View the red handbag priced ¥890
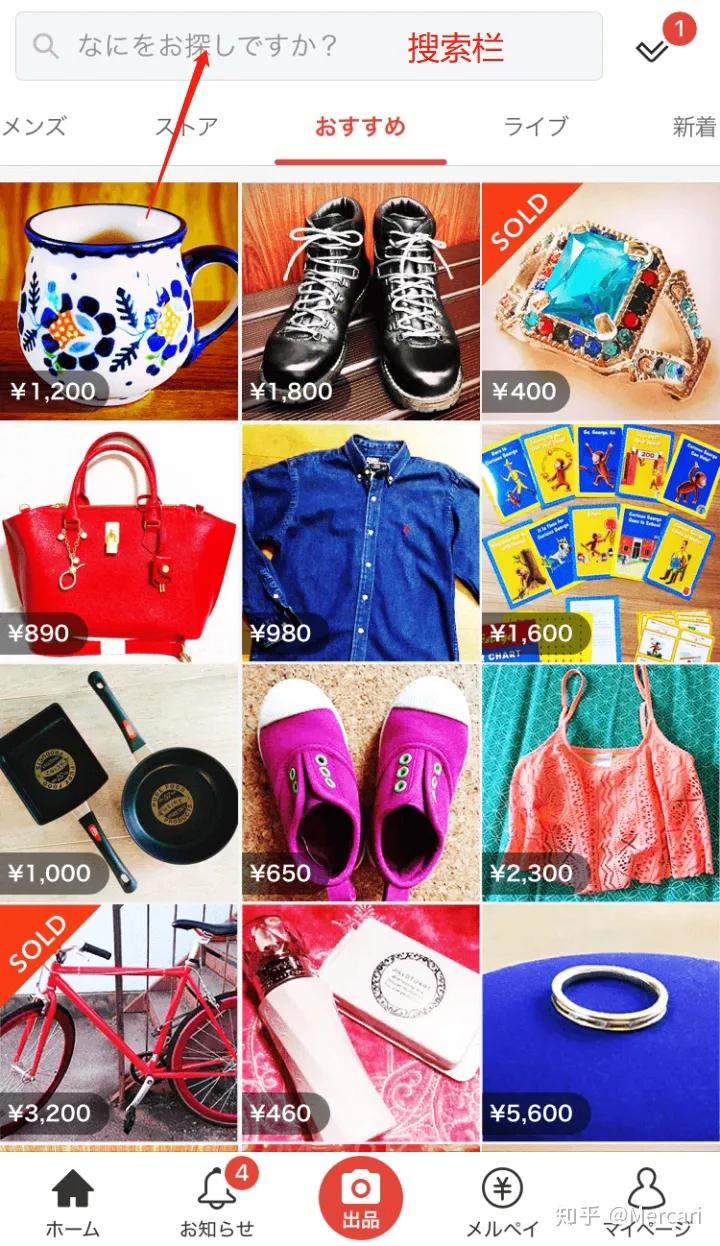Viewport: 720px width, 1246px height. (x=119, y=542)
